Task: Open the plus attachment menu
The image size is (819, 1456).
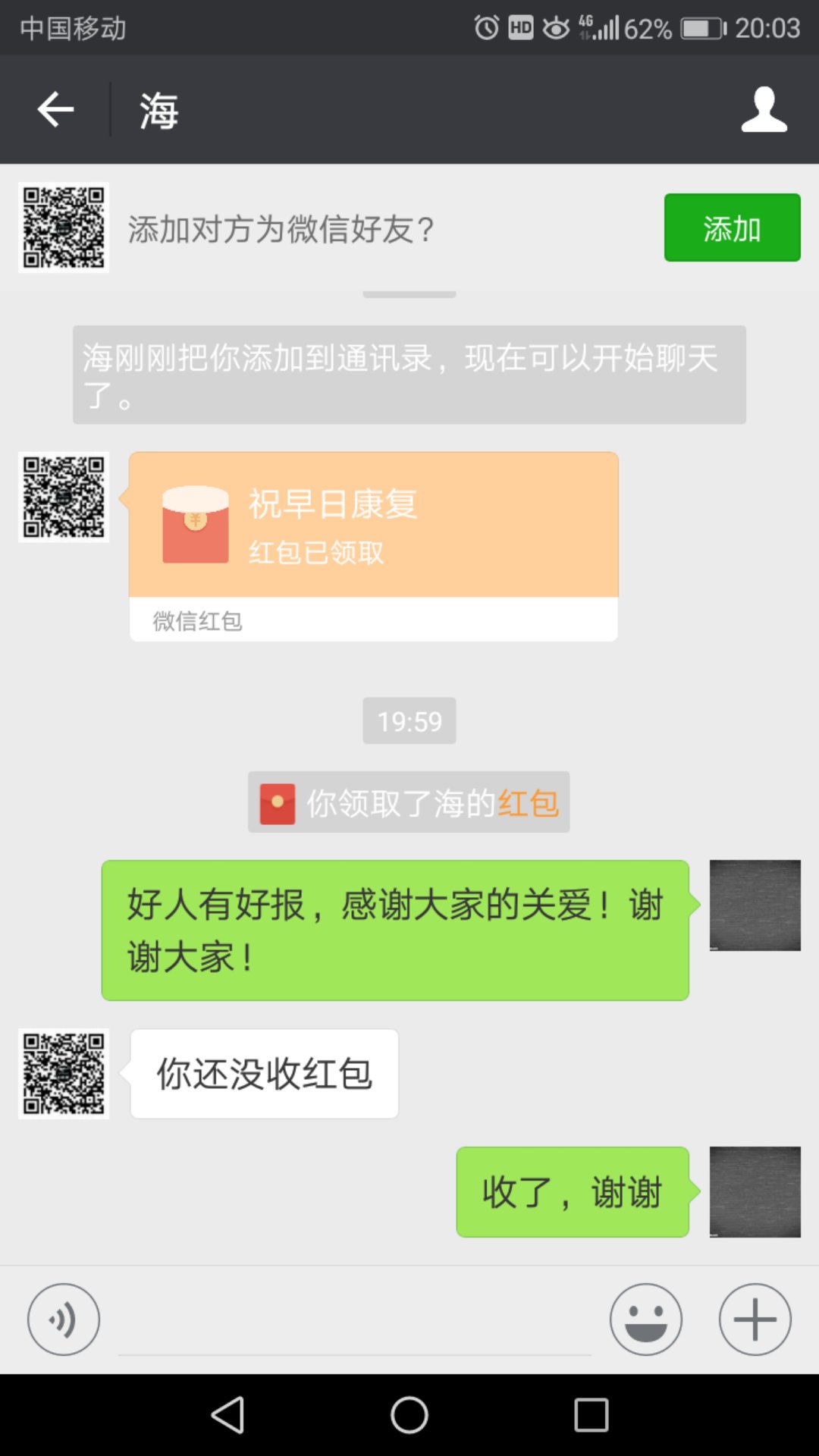Action: [755, 1319]
